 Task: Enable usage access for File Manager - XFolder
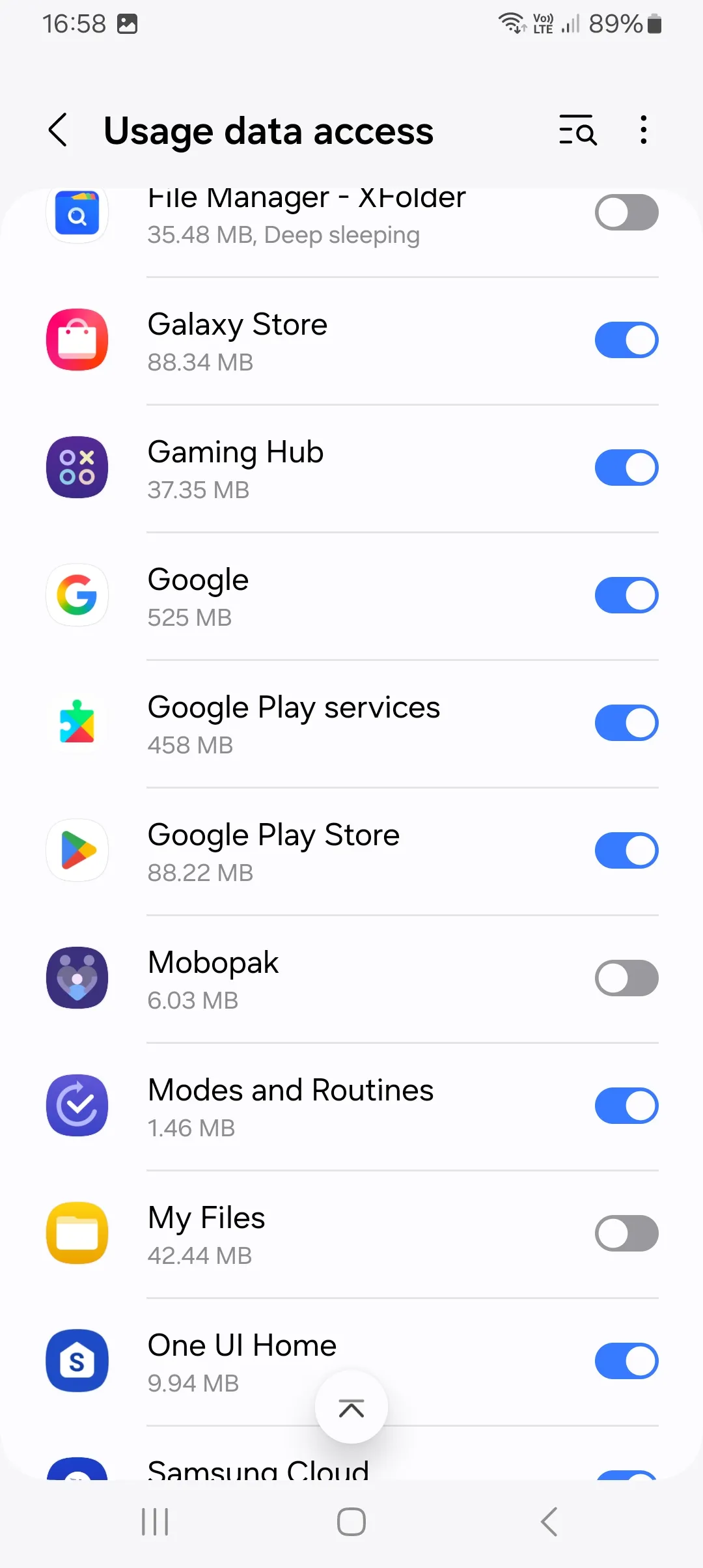[626, 213]
